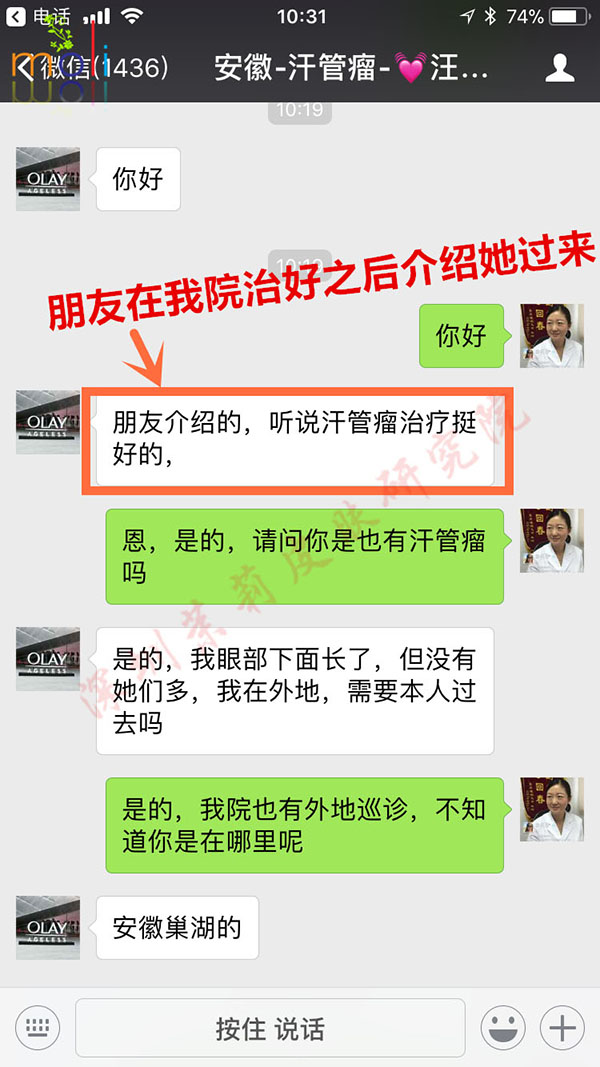Switch to keyboard text input

coord(37,1027)
